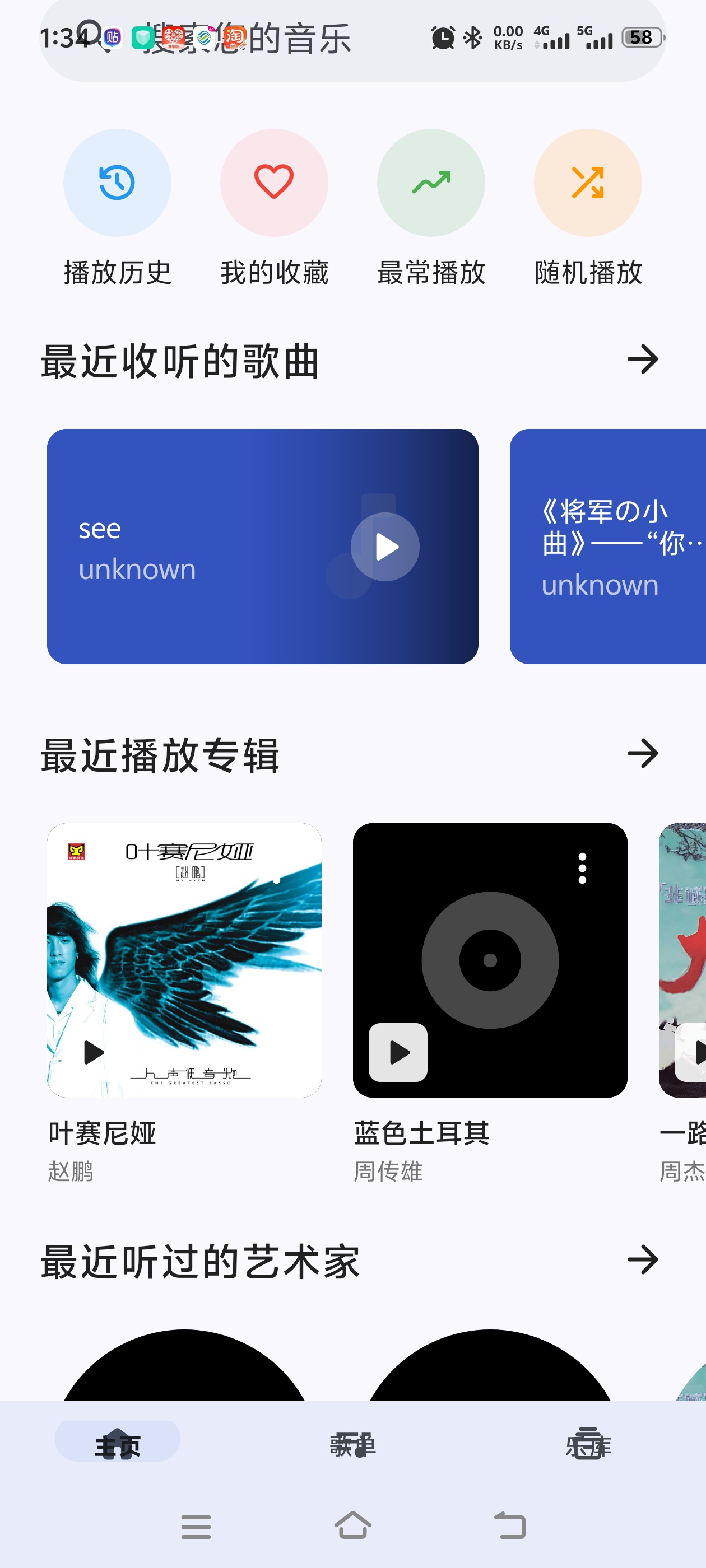The image size is (706, 1568).
Task: Play the song 'see'
Action: click(385, 547)
